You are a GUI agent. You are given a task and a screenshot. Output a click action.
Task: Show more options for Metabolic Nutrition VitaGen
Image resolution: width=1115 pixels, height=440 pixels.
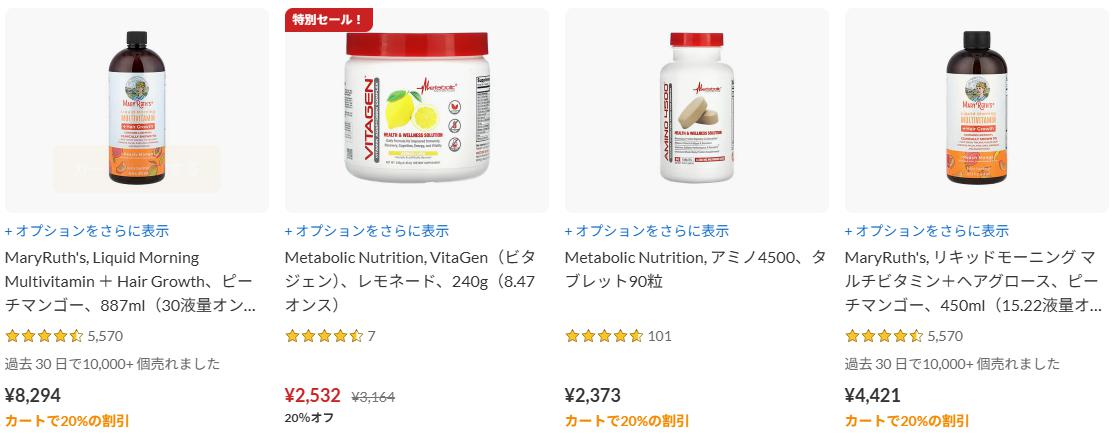click(x=367, y=231)
